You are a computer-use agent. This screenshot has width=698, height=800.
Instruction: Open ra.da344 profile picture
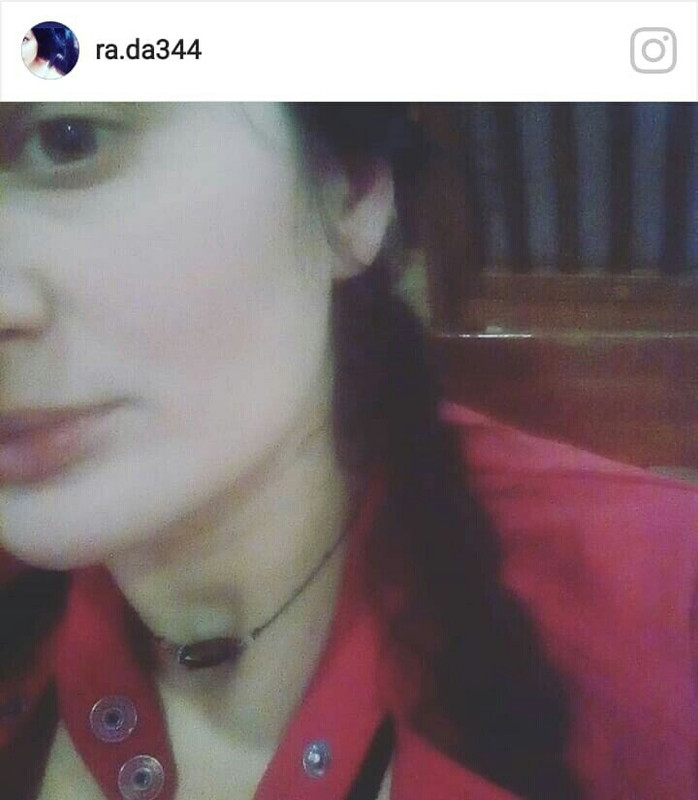click(50, 50)
